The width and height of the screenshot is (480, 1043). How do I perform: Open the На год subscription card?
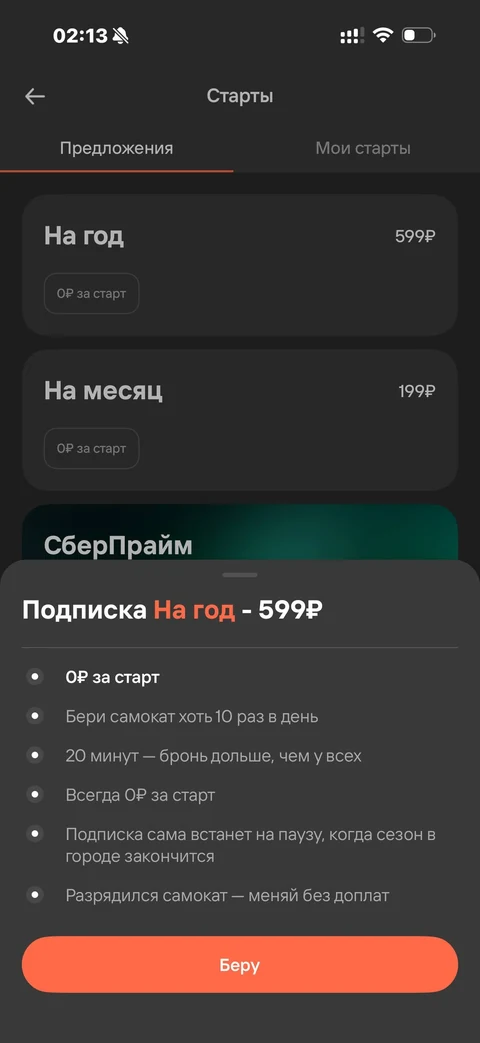pos(240,265)
